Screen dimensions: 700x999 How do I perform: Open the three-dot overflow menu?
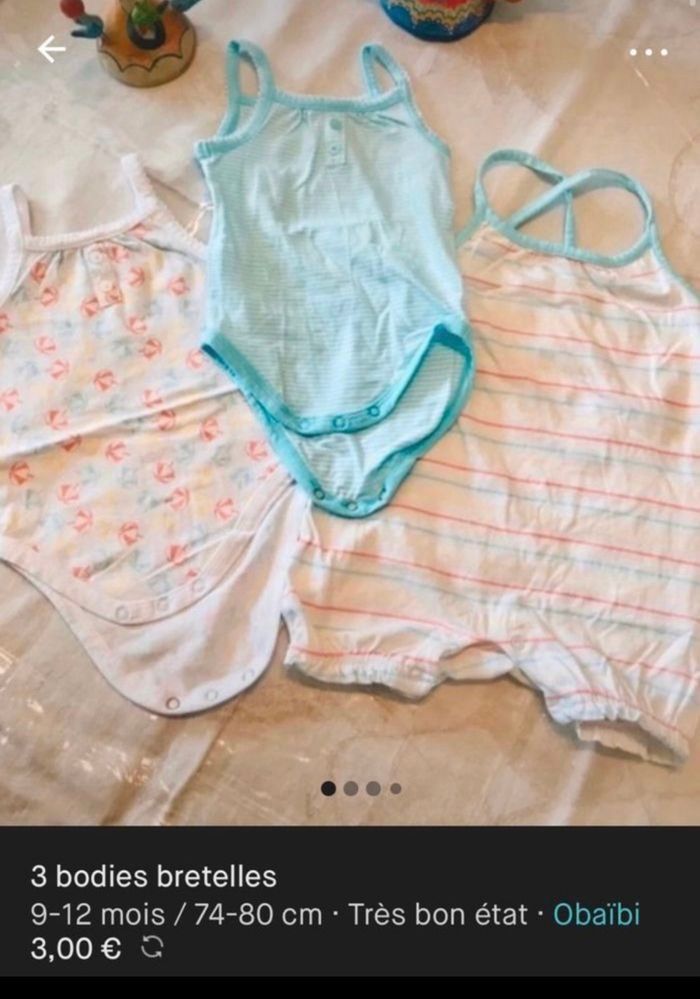click(649, 52)
